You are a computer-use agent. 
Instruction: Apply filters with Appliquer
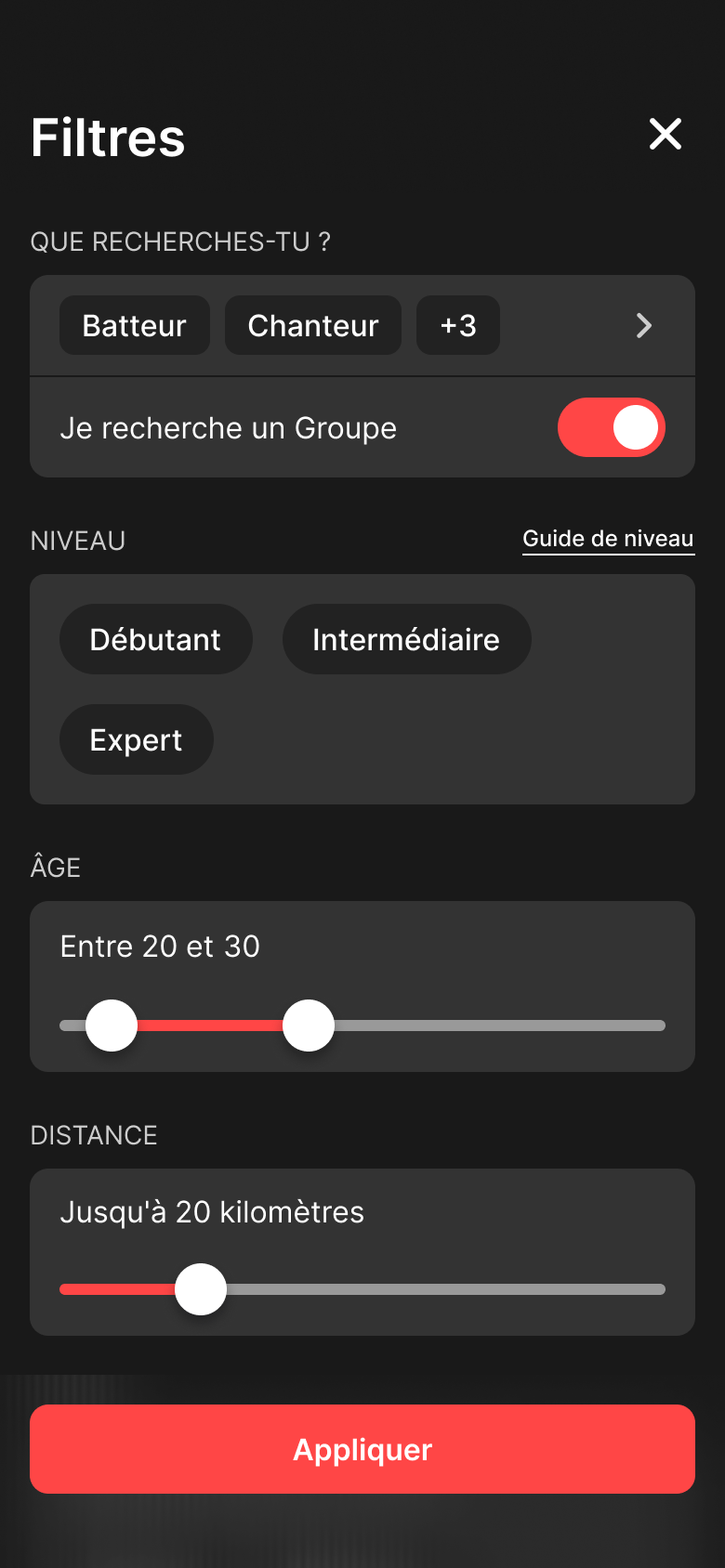[362, 1449]
